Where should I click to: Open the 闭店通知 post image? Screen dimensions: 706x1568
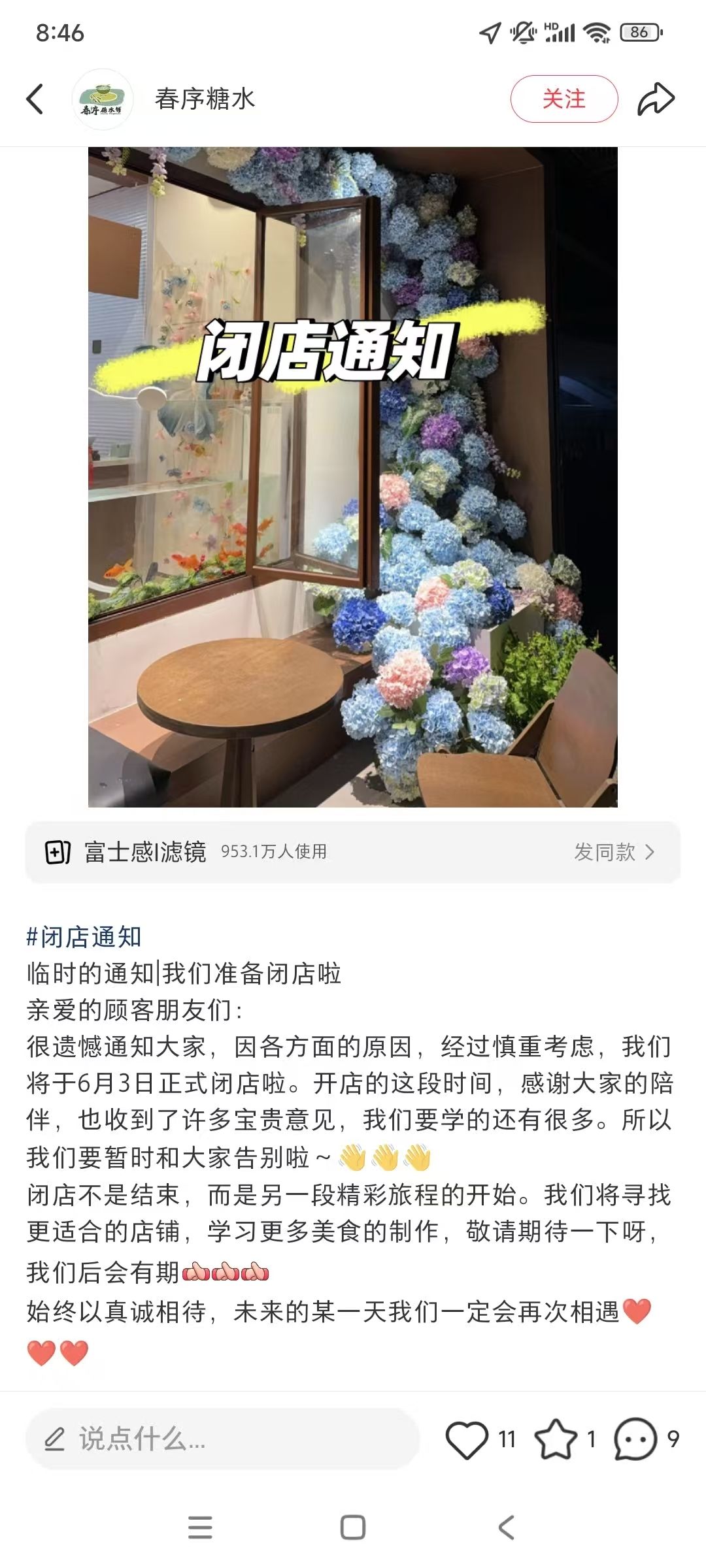pyautogui.click(x=353, y=477)
